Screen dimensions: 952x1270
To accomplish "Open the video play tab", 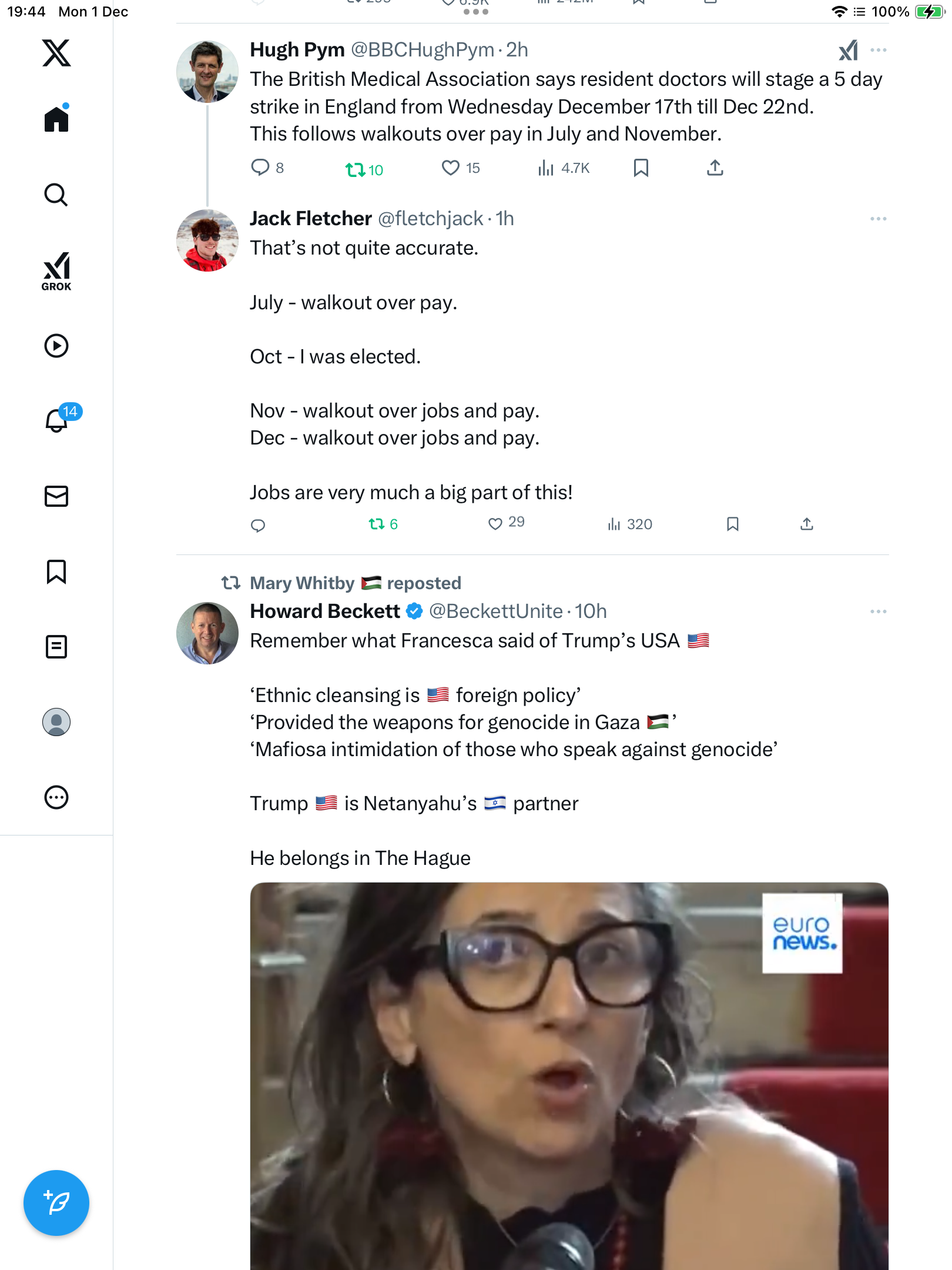I will 56,346.
